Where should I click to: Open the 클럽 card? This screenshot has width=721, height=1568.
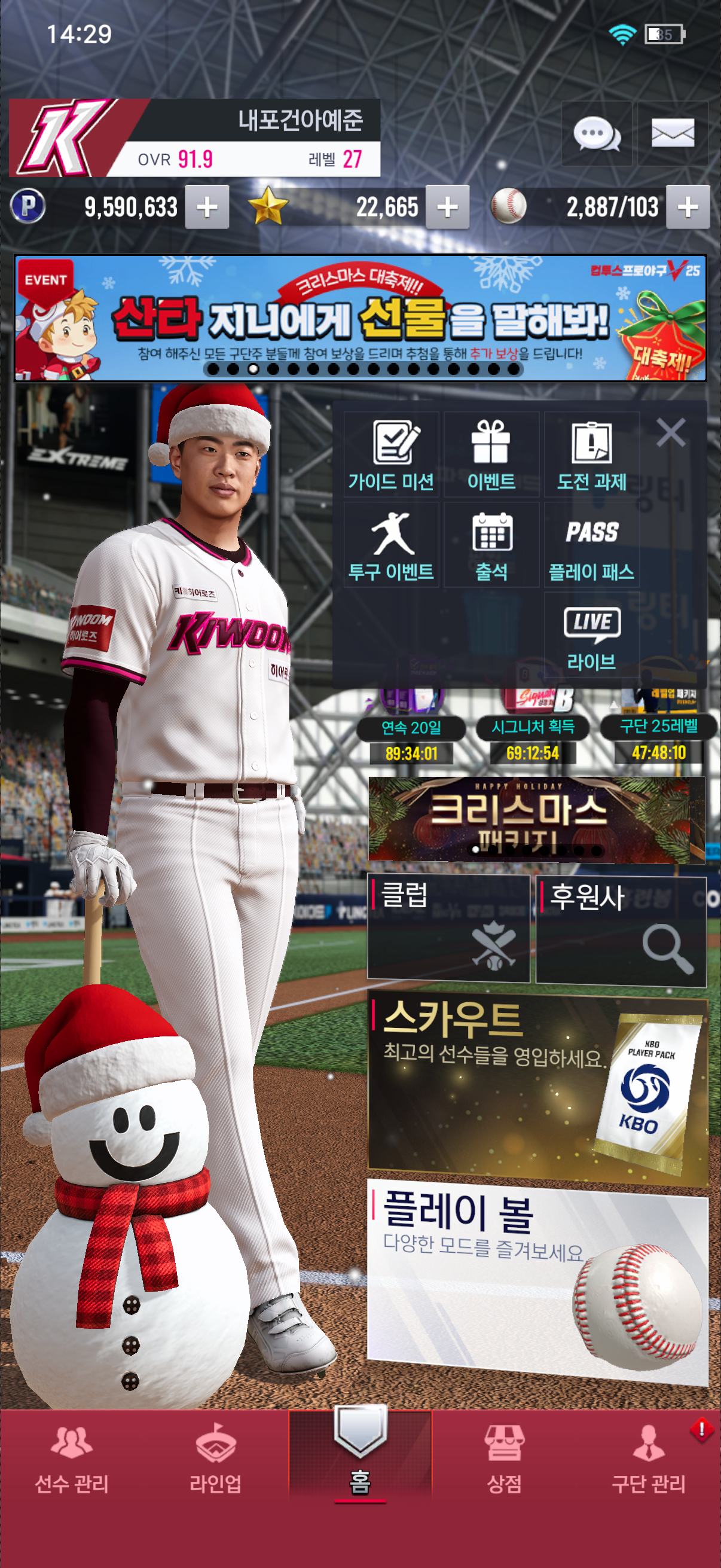click(x=448, y=928)
